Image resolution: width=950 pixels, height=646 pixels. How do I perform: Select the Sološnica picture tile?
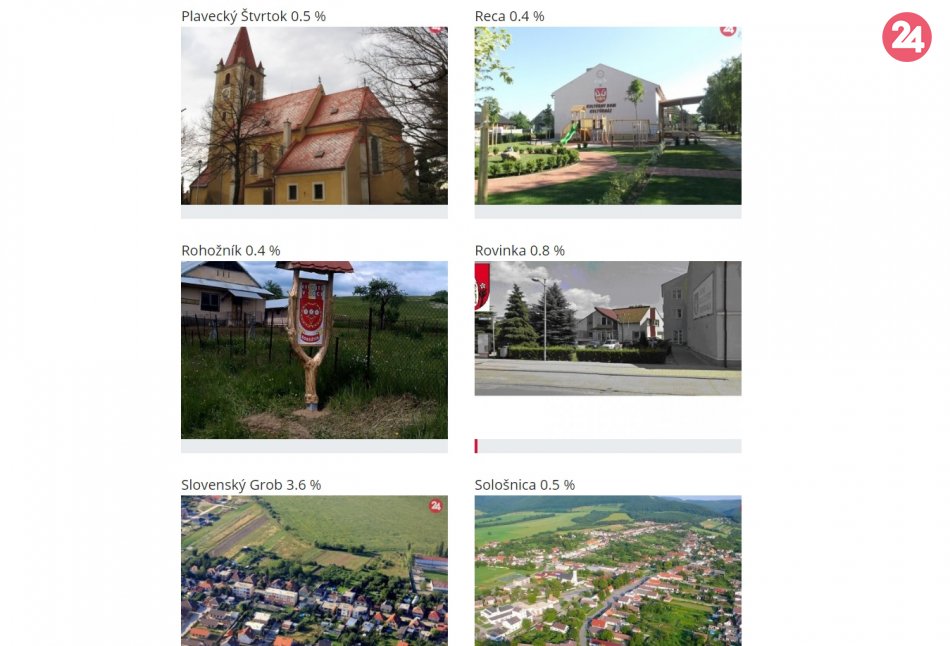tap(607, 570)
